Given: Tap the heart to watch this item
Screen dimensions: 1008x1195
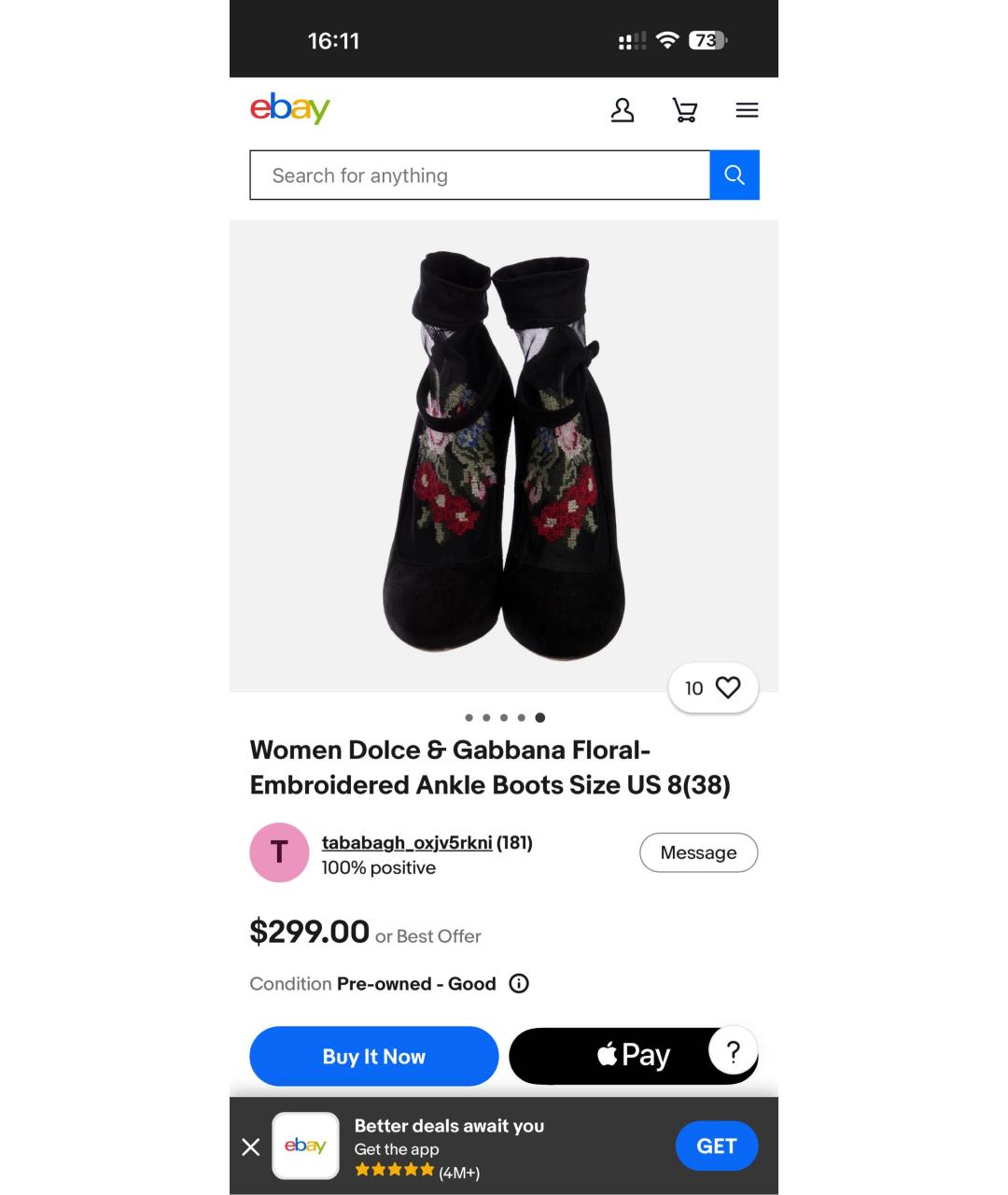Looking at the screenshot, I should (728, 687).
